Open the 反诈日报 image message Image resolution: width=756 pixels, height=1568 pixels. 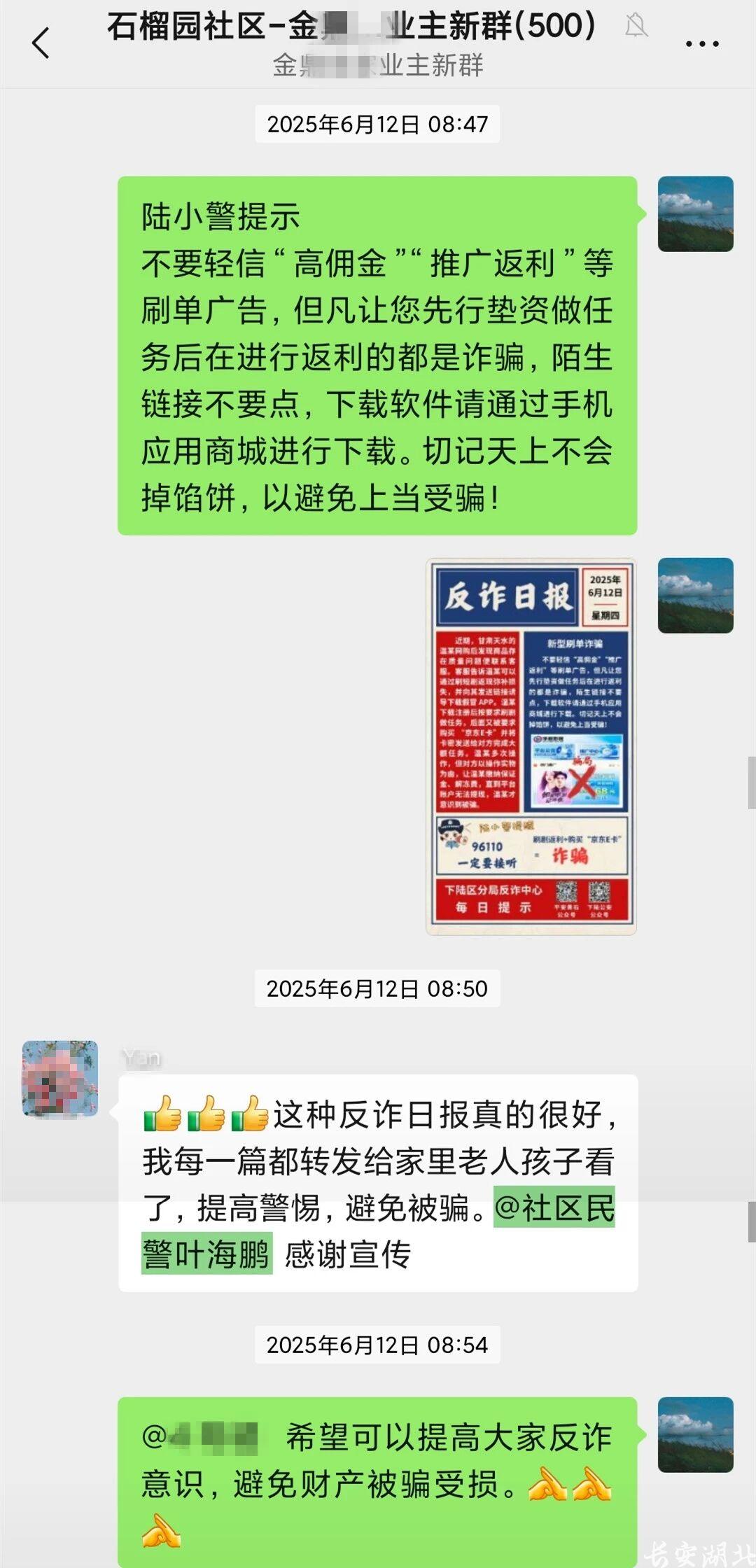[x=531, y=746]
